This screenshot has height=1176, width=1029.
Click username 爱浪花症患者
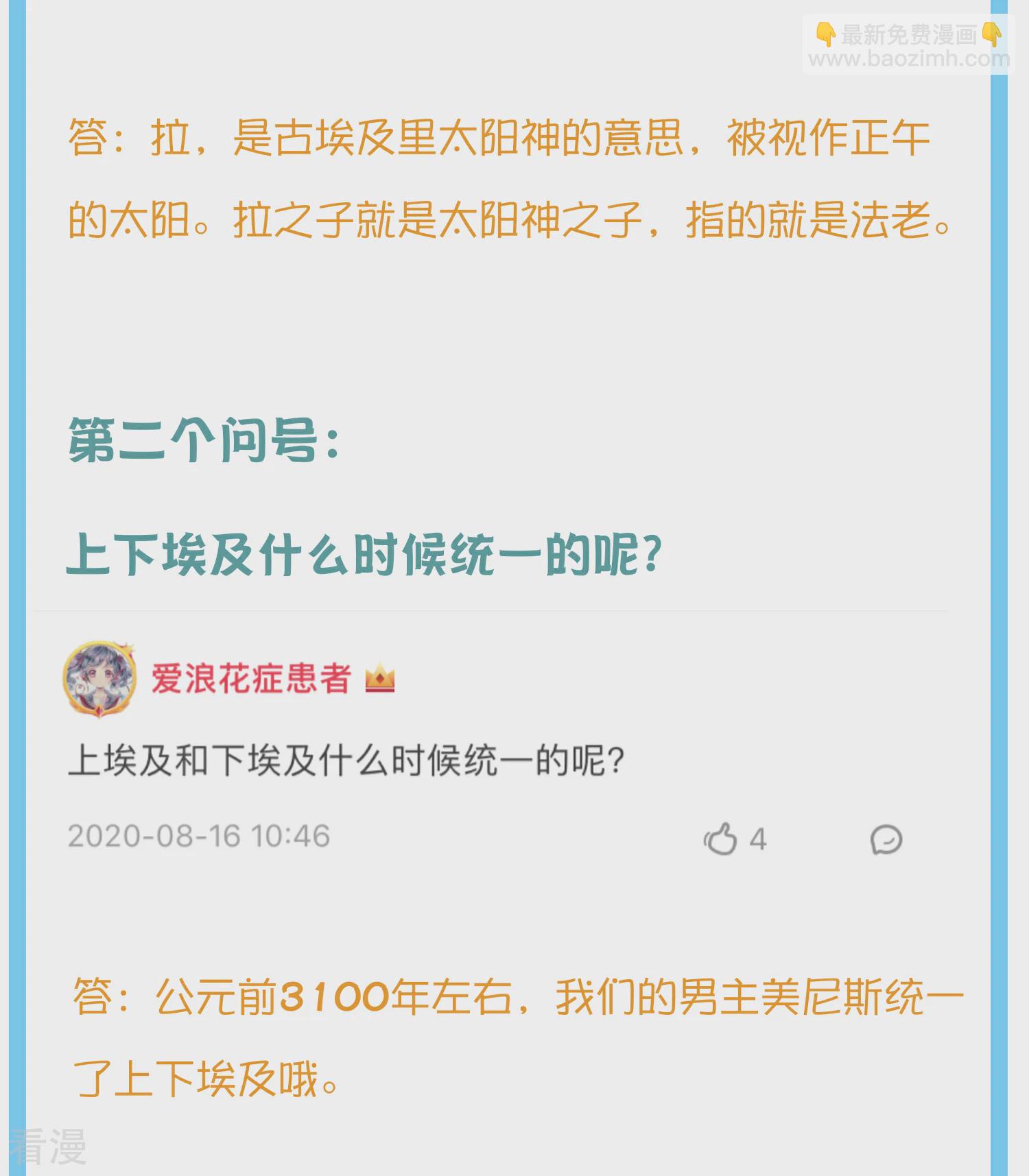247,679
